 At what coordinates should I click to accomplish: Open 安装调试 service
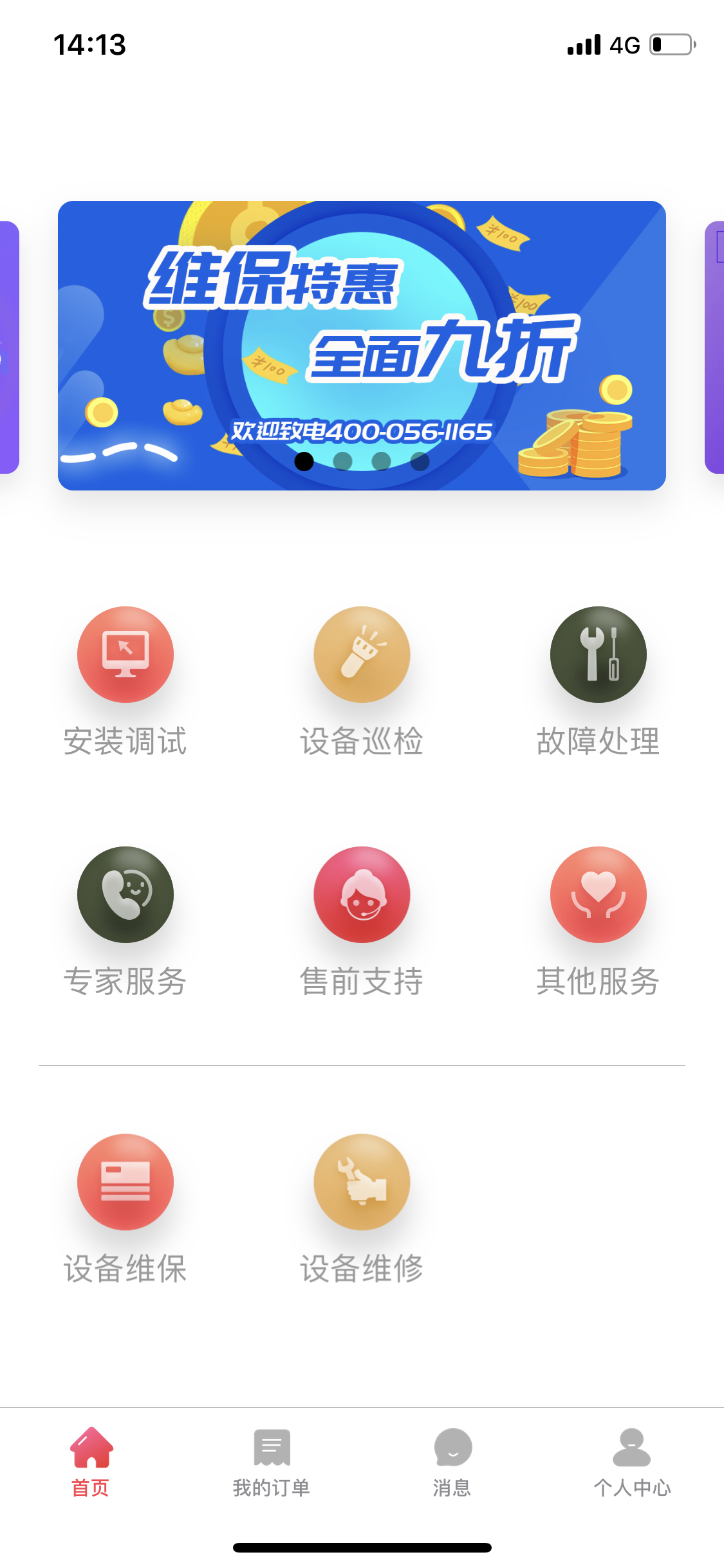(x=125, y=655)
